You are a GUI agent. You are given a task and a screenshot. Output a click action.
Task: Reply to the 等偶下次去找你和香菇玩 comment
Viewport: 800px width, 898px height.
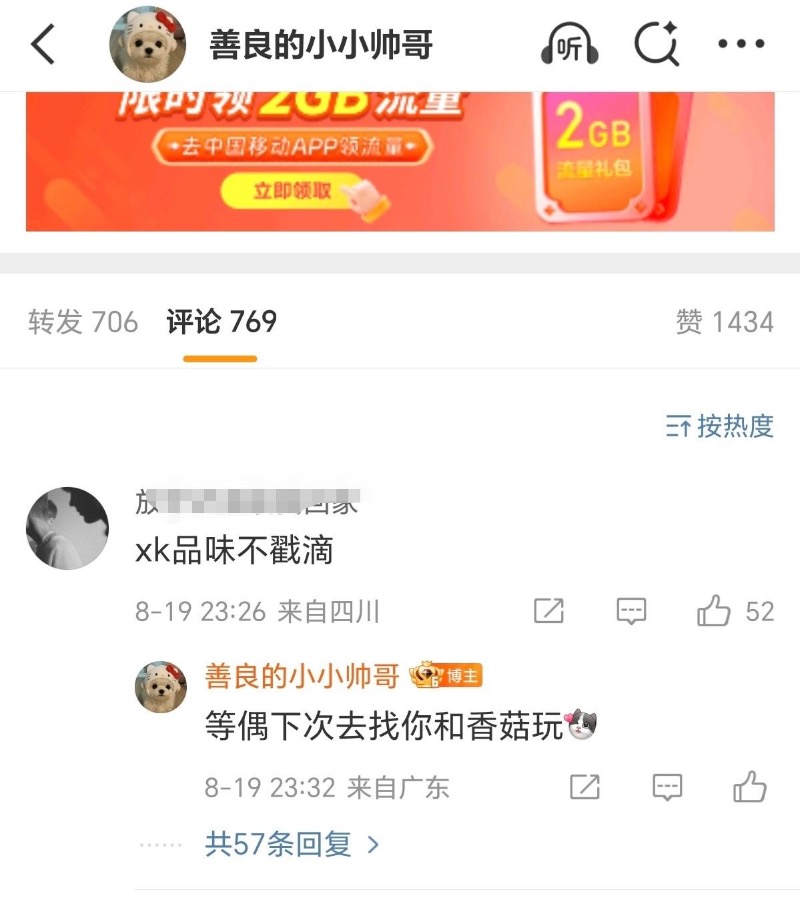tap(667, 787)
